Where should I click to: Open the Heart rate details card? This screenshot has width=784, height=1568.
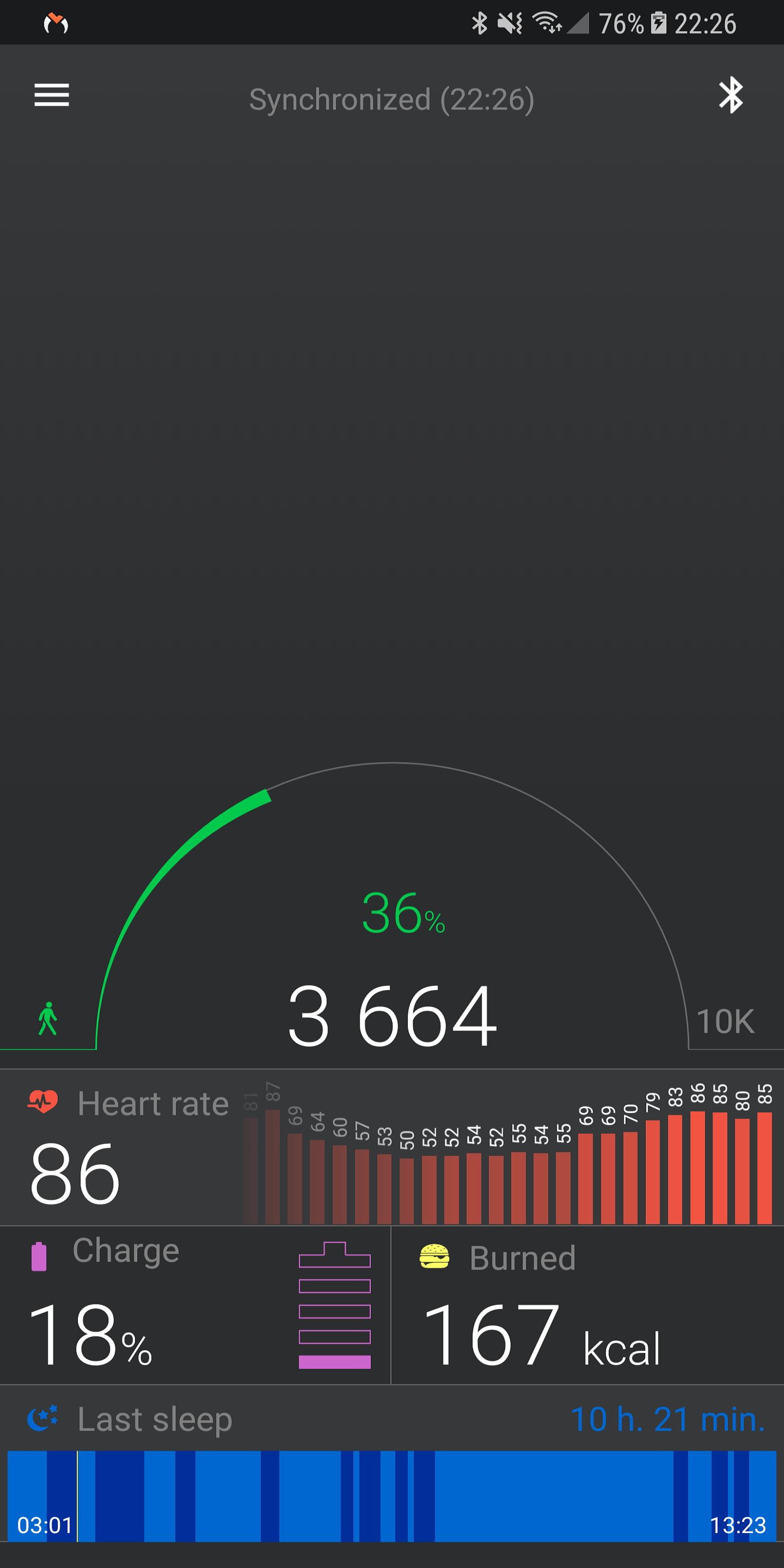[392, 1148]
